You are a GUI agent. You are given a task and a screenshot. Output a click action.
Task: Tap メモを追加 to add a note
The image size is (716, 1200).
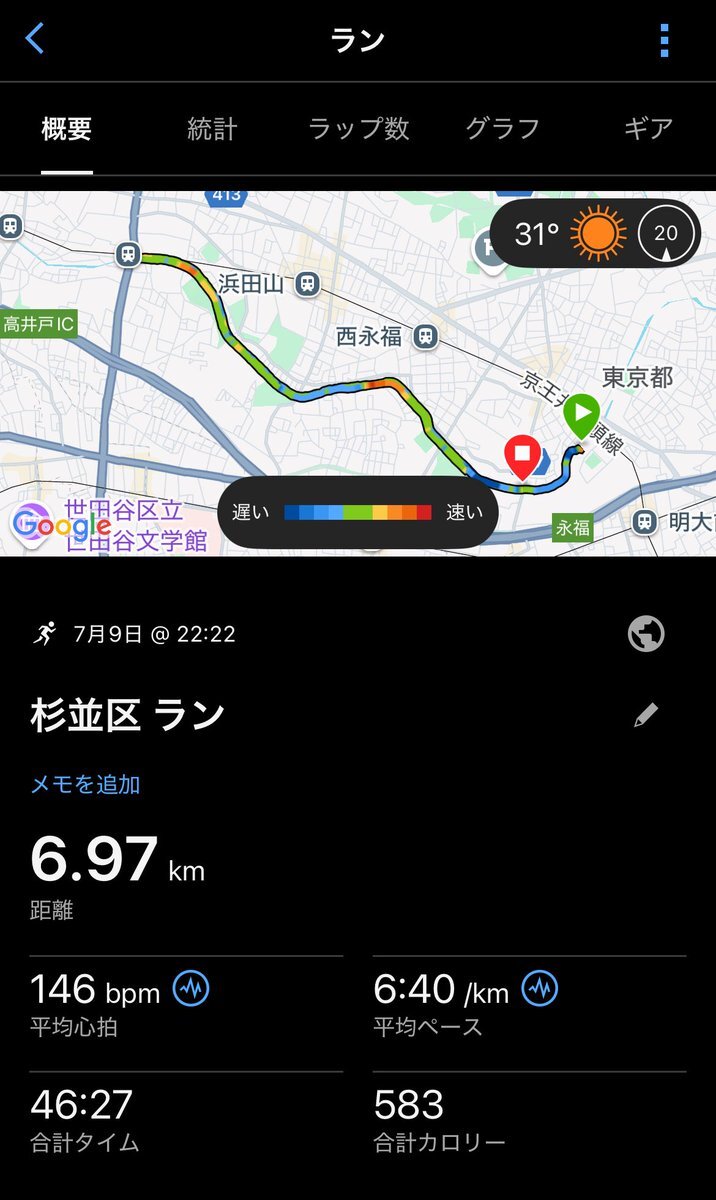85,784
